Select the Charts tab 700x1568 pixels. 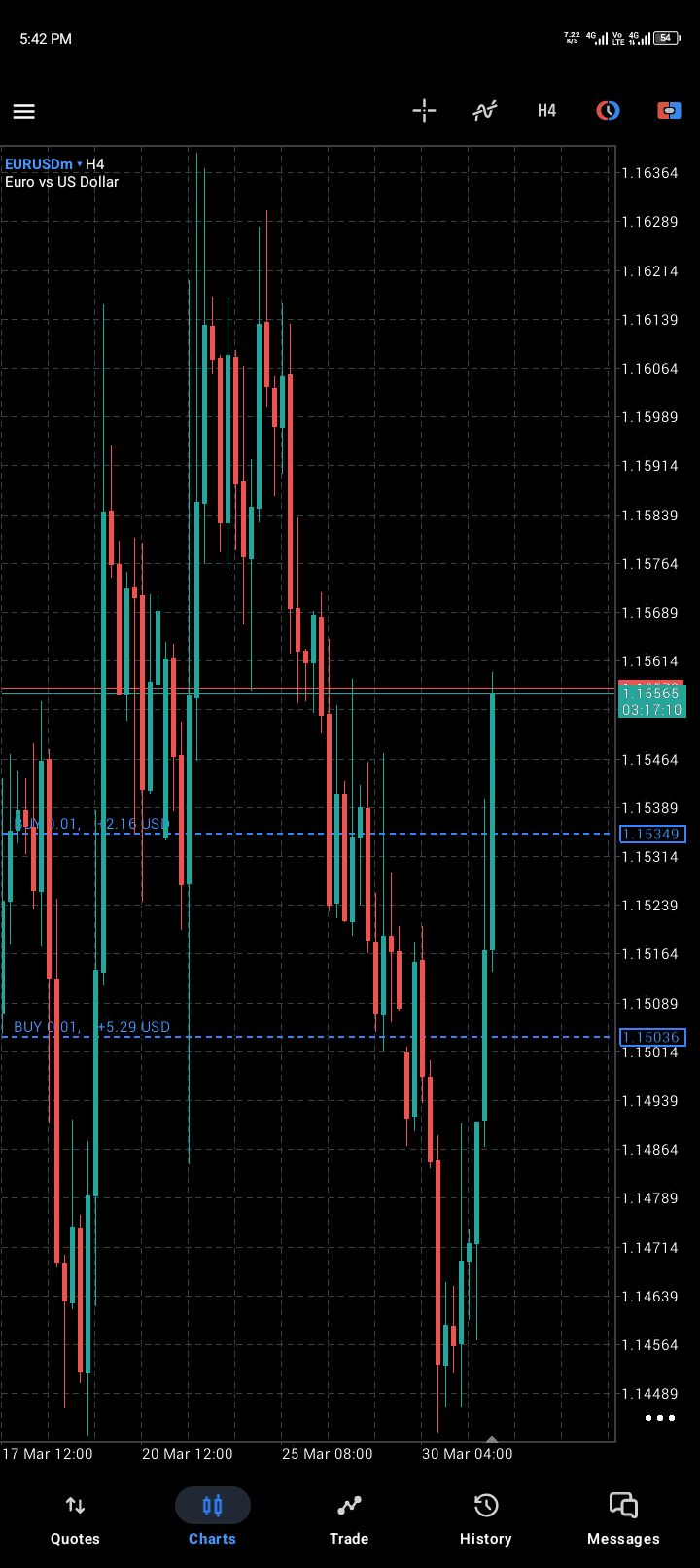pos(212,1519)
